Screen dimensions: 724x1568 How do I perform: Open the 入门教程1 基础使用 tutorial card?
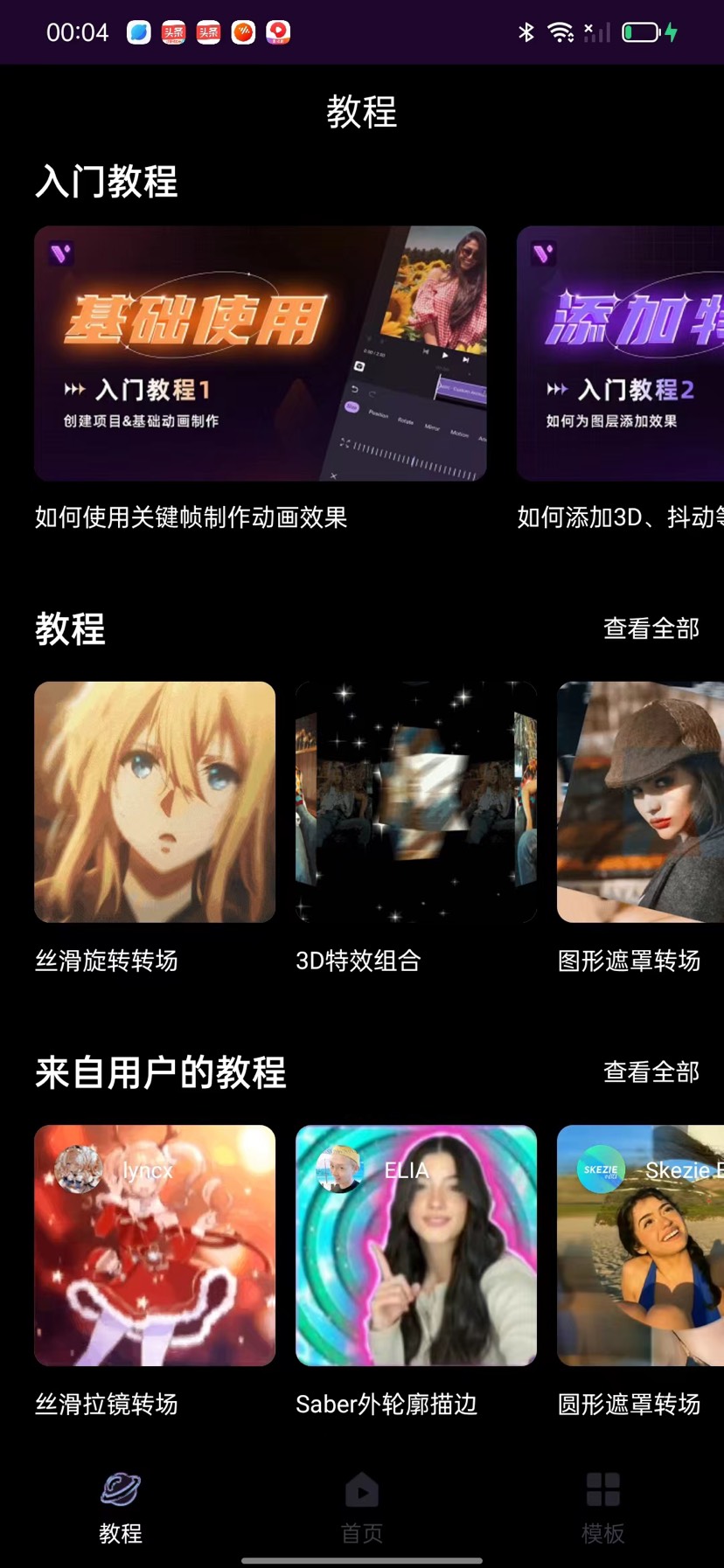260,354
